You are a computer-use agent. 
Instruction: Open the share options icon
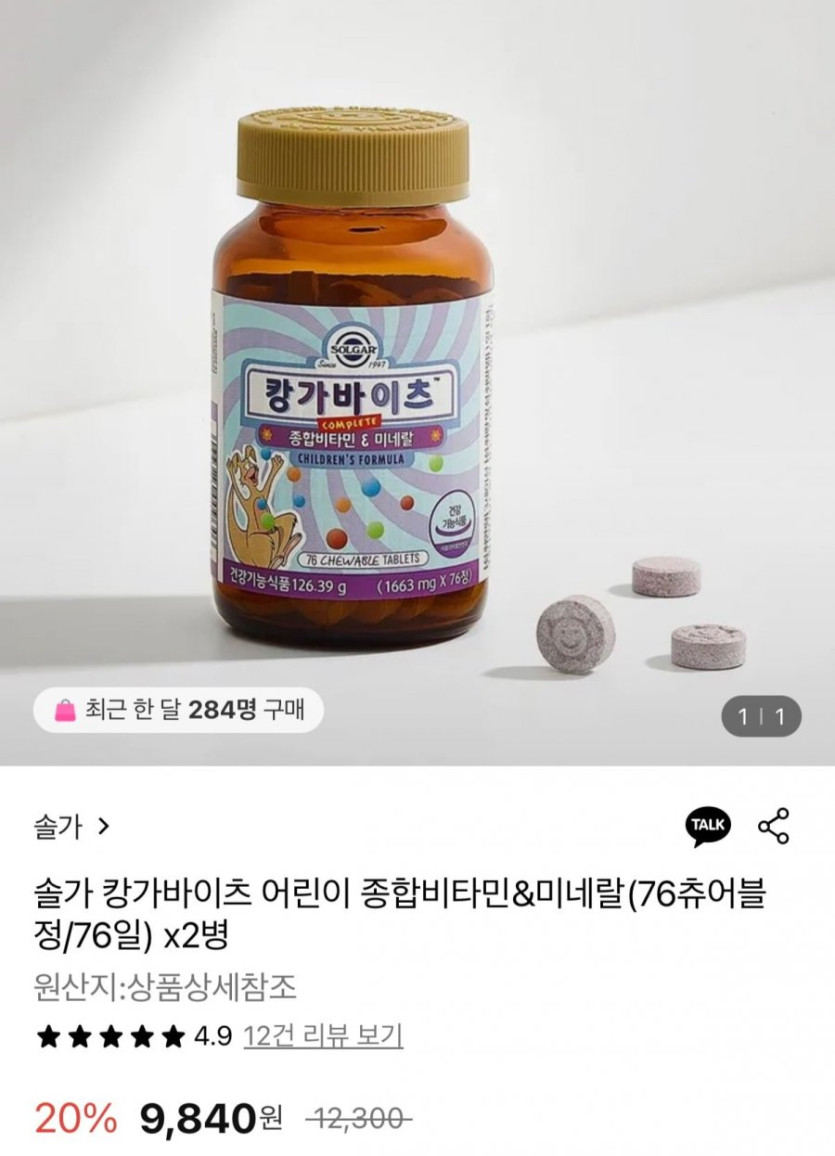[773, 826]
